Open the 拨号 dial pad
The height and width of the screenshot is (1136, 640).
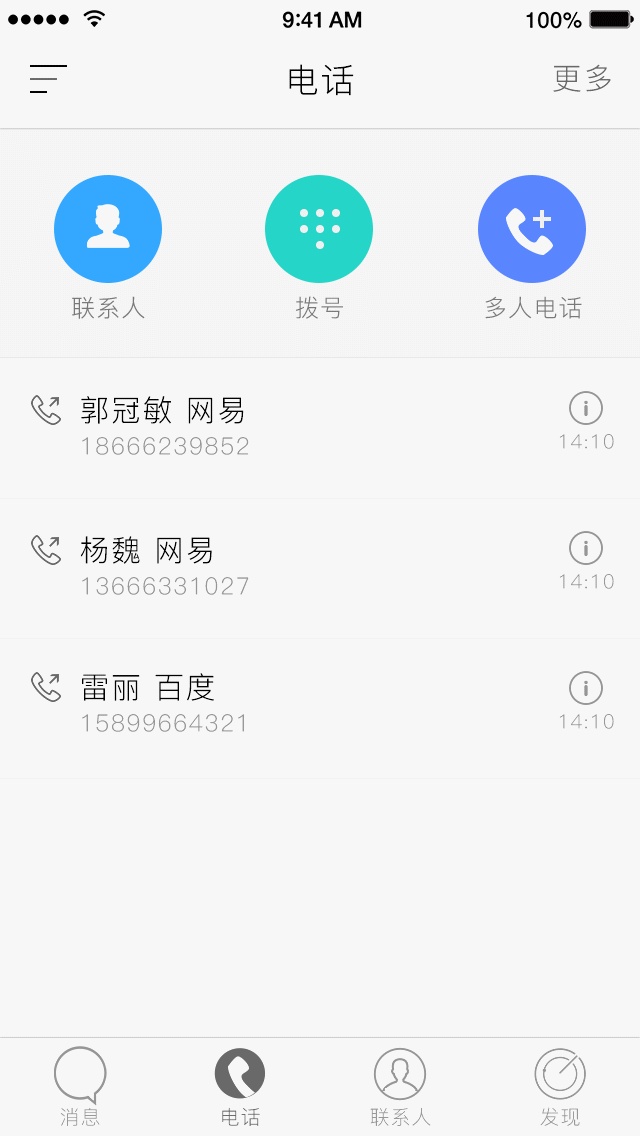tap(319, 229)
